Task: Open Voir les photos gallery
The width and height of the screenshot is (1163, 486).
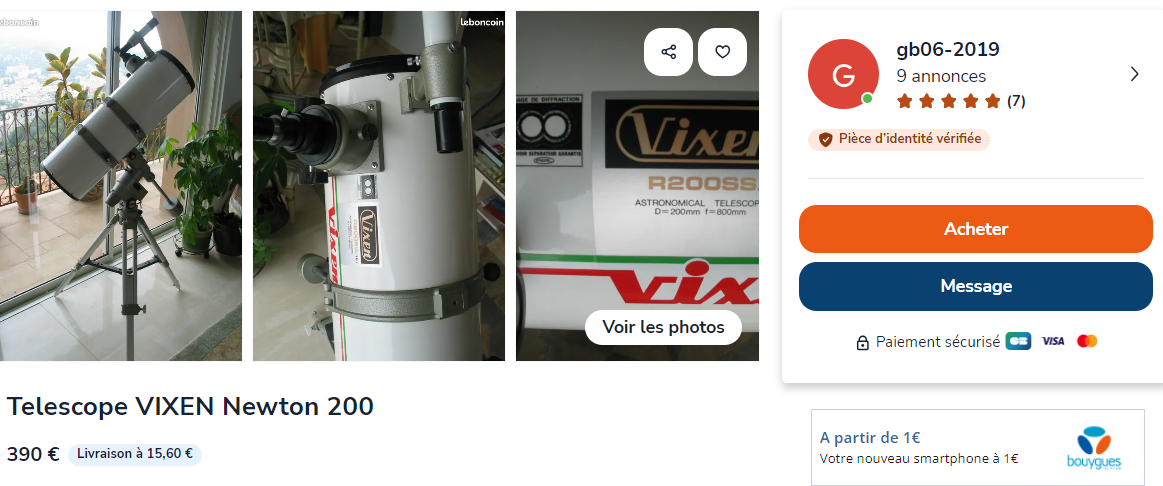Action: point(662,327)
